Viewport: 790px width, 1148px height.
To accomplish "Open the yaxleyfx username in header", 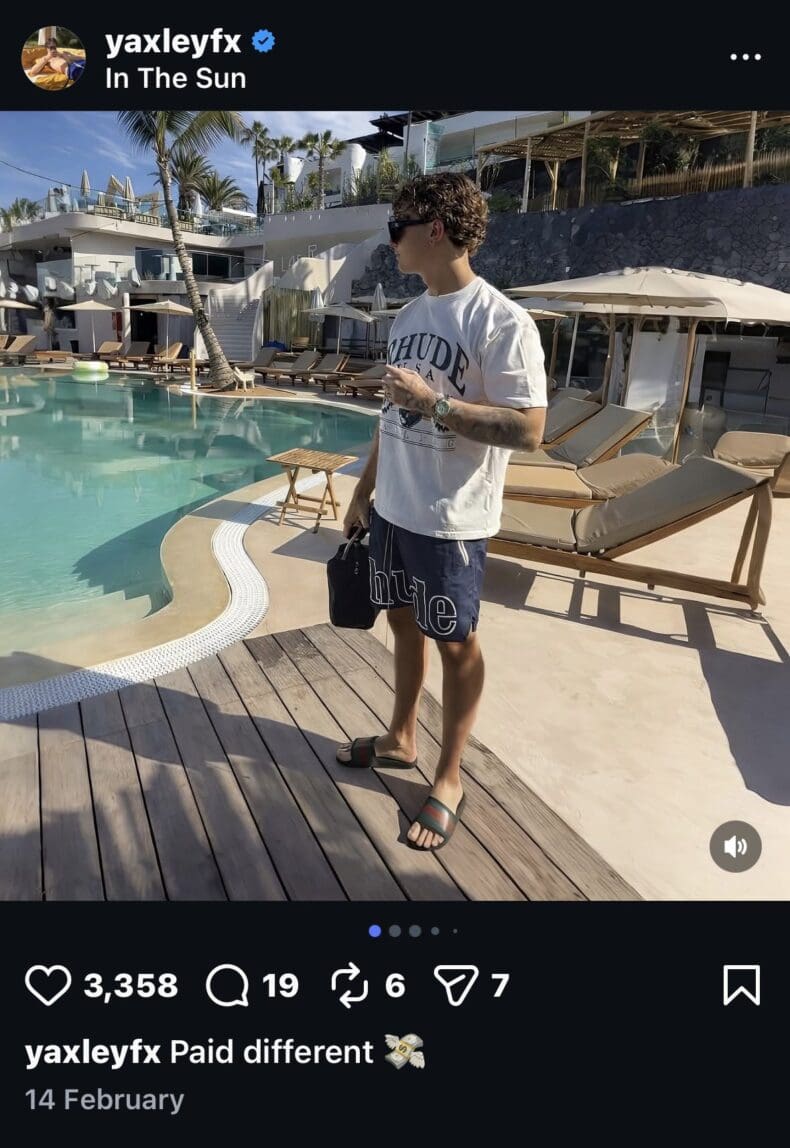I will coord(172,42).
